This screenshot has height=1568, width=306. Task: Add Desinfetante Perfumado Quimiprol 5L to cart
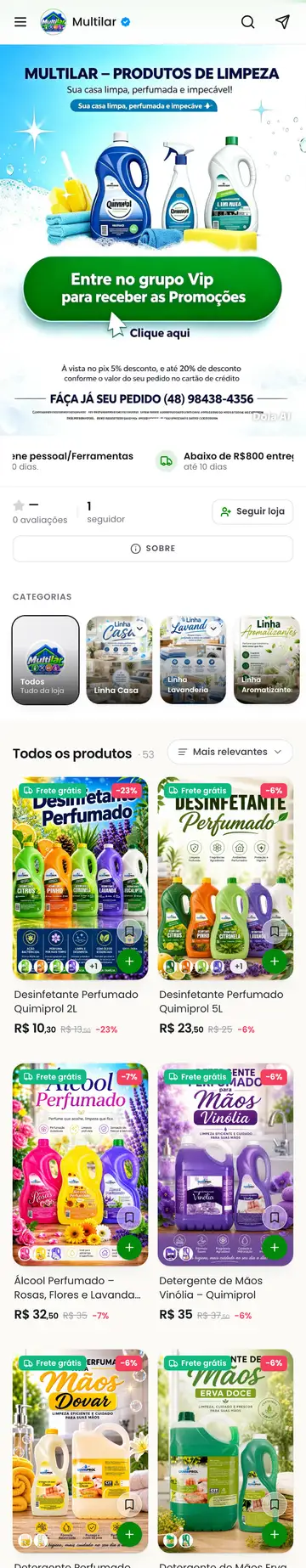275,962
